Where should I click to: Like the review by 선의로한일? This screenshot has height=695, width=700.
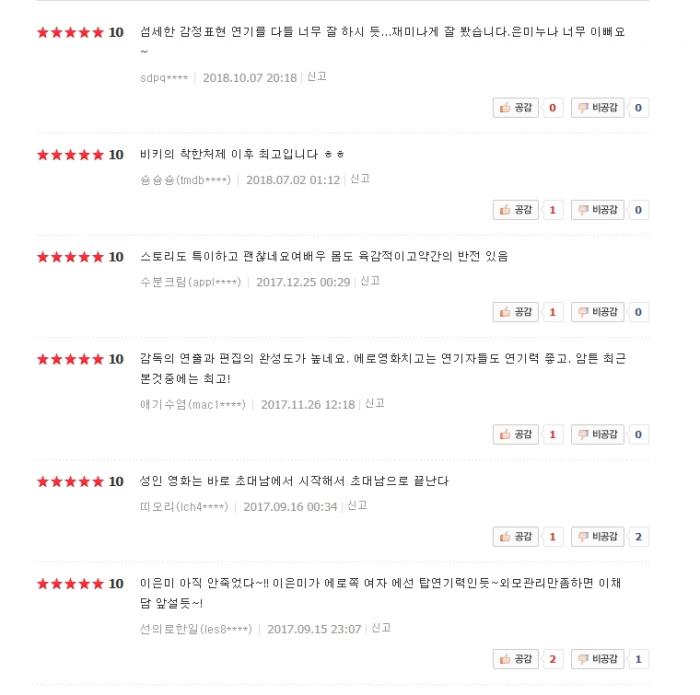pyautogui.click(x=516, y=659)
